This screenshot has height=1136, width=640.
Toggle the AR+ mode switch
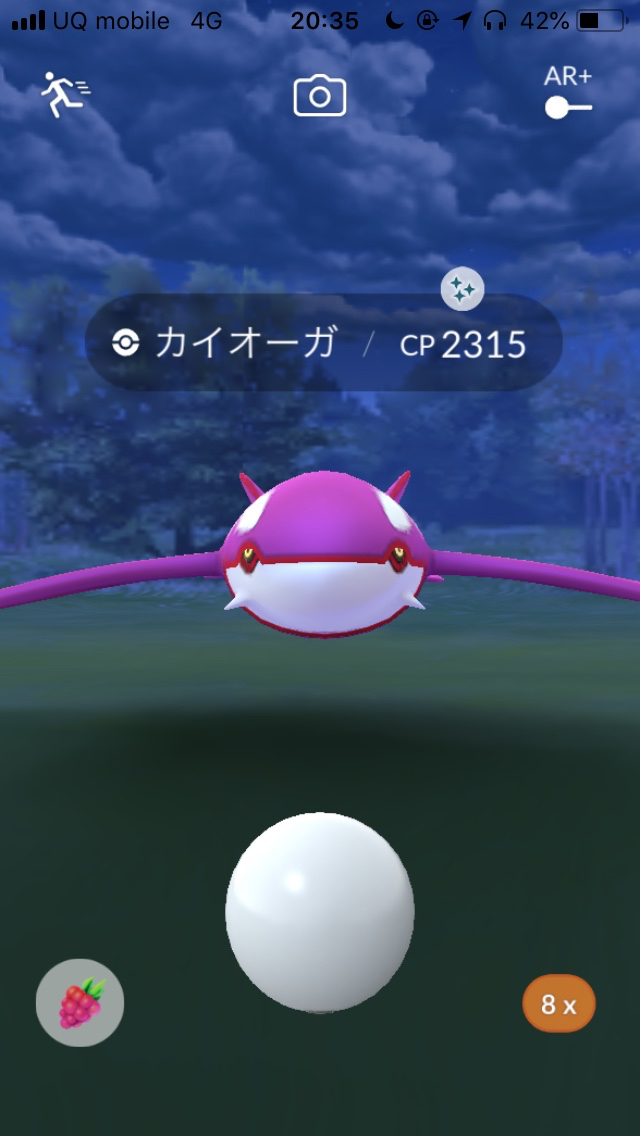point(568,106)
